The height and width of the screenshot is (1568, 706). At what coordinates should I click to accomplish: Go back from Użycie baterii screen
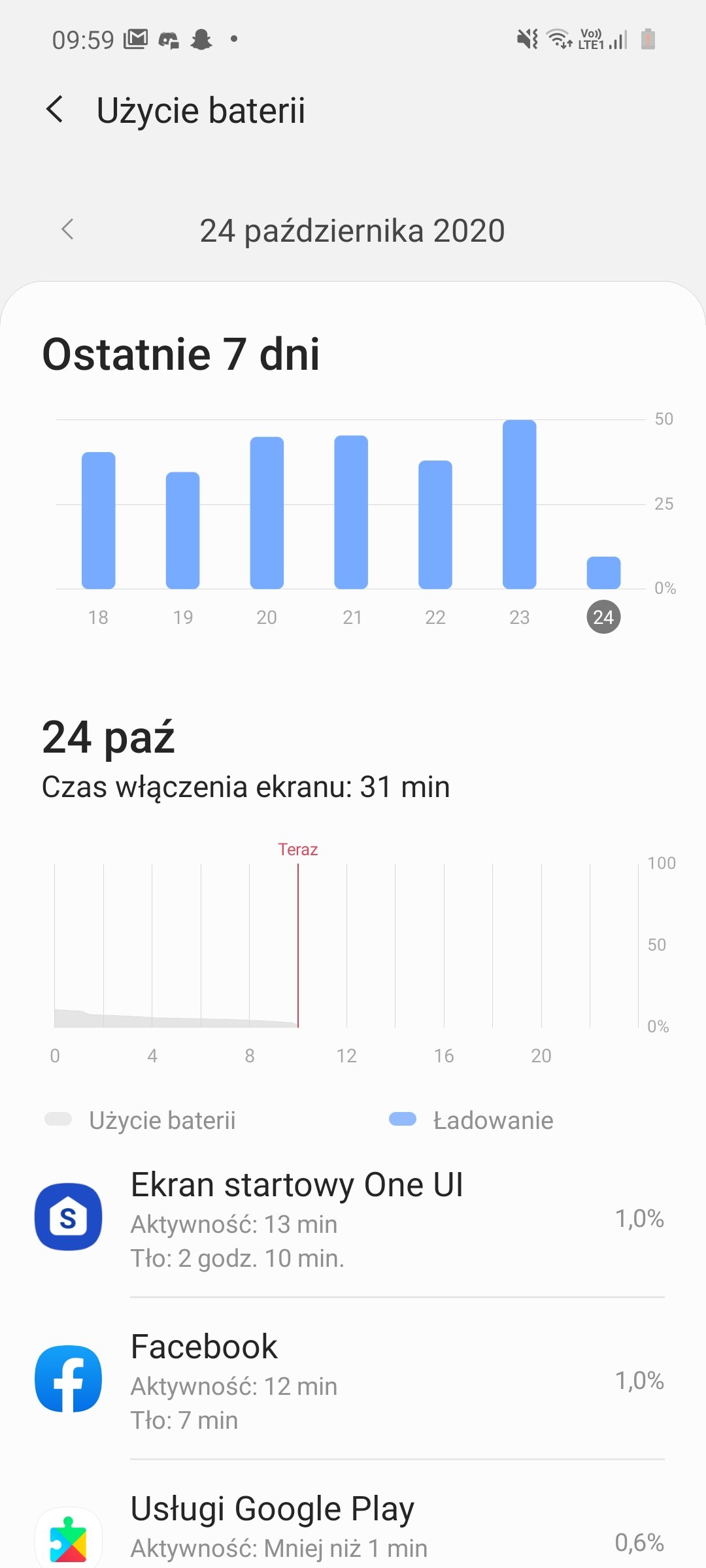tap(56, 109)
